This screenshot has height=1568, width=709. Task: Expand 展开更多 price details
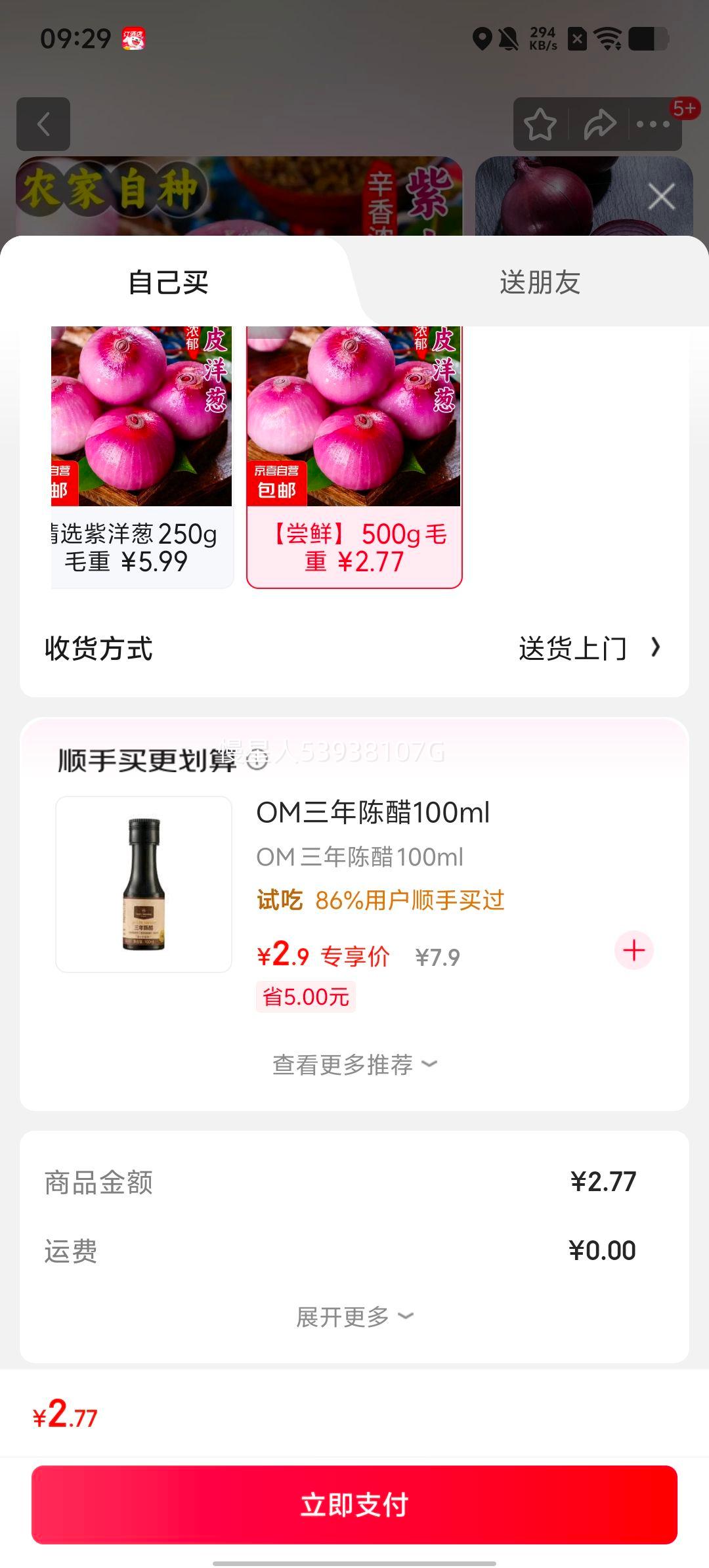pyautogui.click(x=354, y=1317)
